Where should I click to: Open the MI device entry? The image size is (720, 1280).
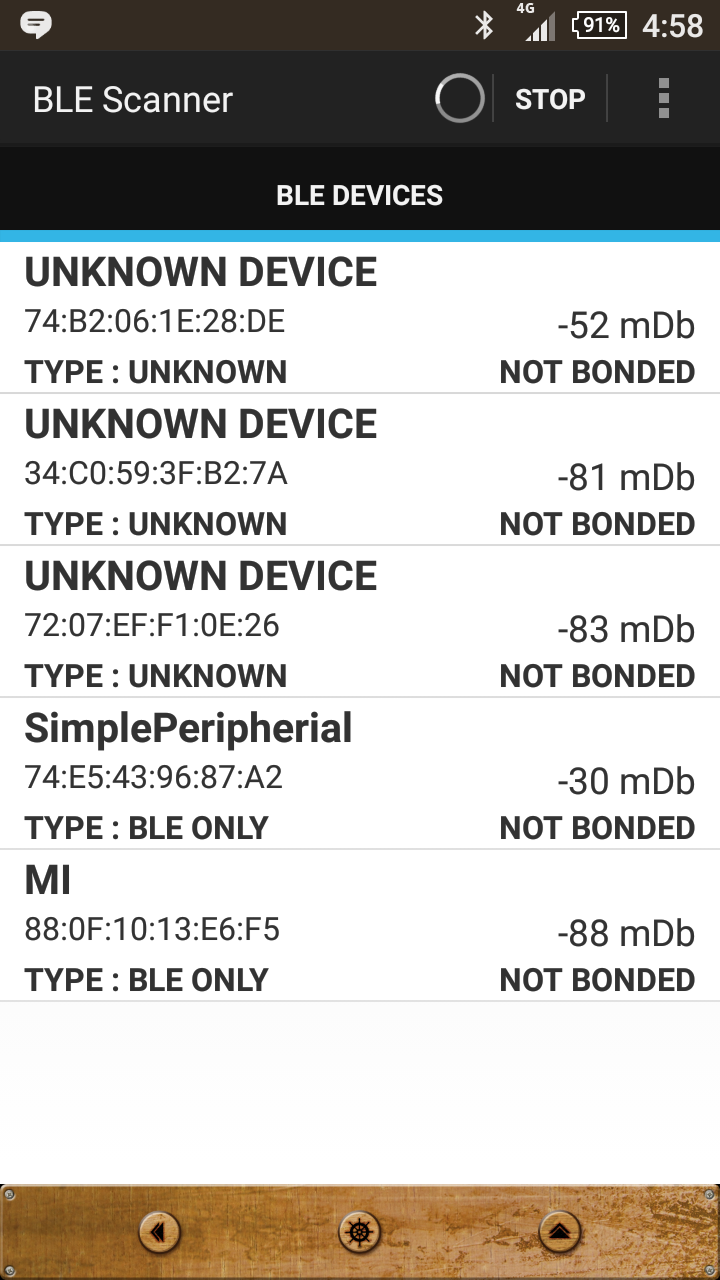click(x=360, y=928)
